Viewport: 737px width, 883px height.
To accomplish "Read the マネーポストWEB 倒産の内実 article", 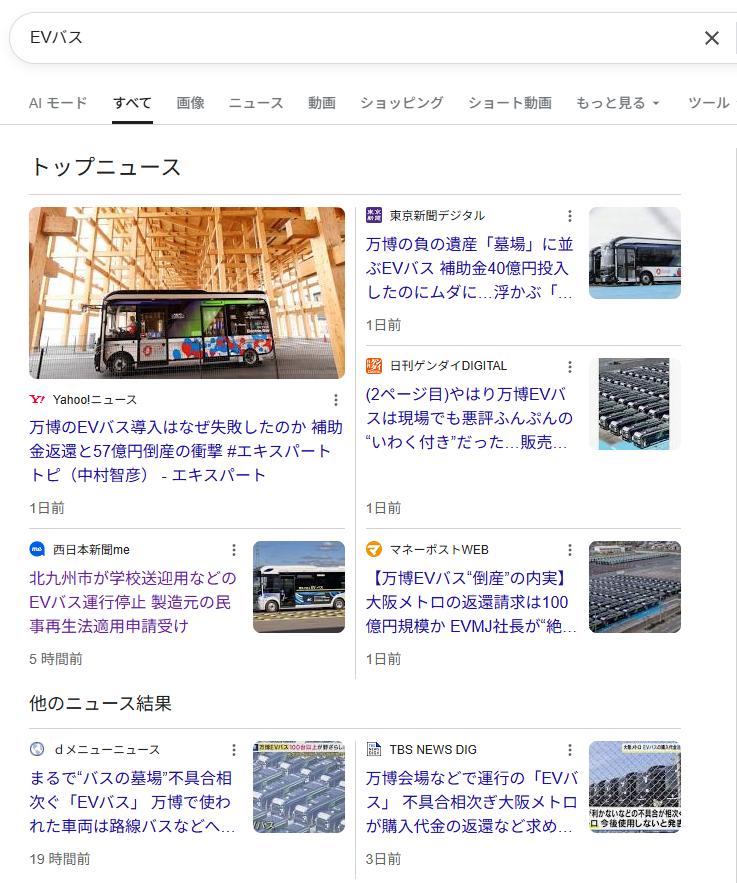I will 470,602.
